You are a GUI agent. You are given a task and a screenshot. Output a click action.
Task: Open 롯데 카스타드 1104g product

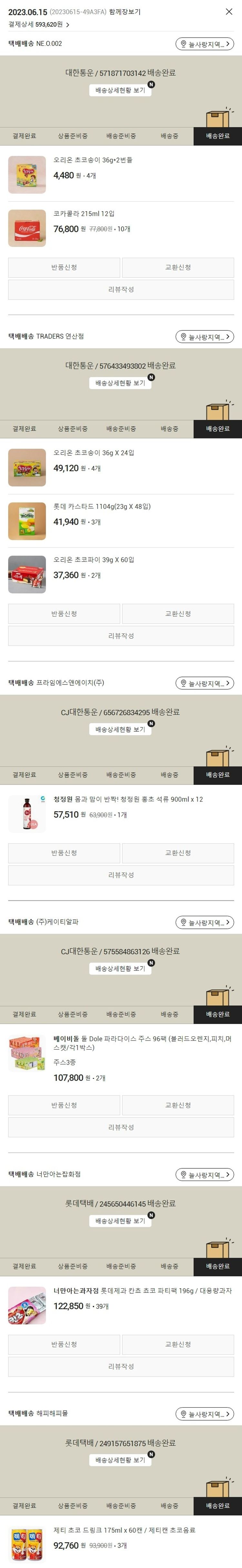(102, 507)
